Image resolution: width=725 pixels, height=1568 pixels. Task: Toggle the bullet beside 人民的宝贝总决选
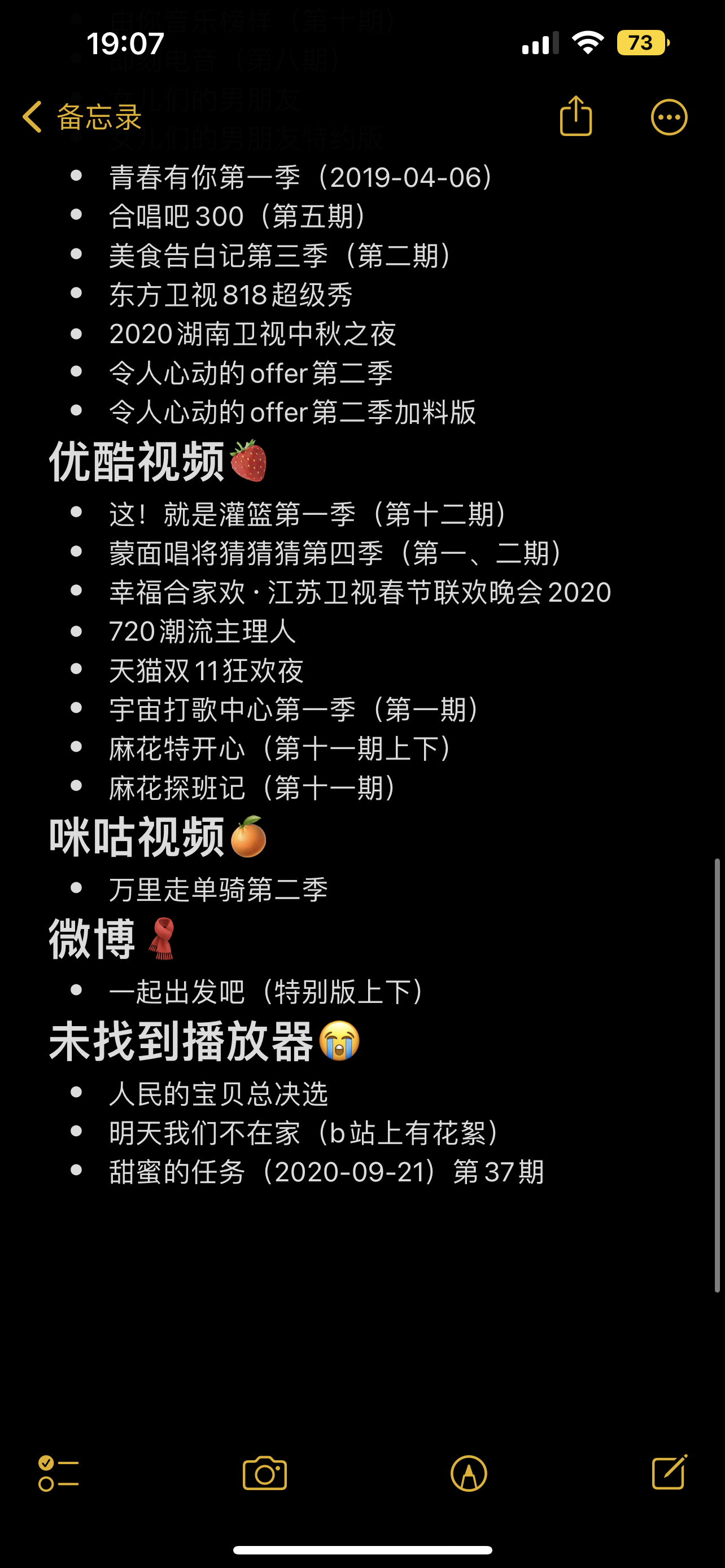coord(77,1091)
